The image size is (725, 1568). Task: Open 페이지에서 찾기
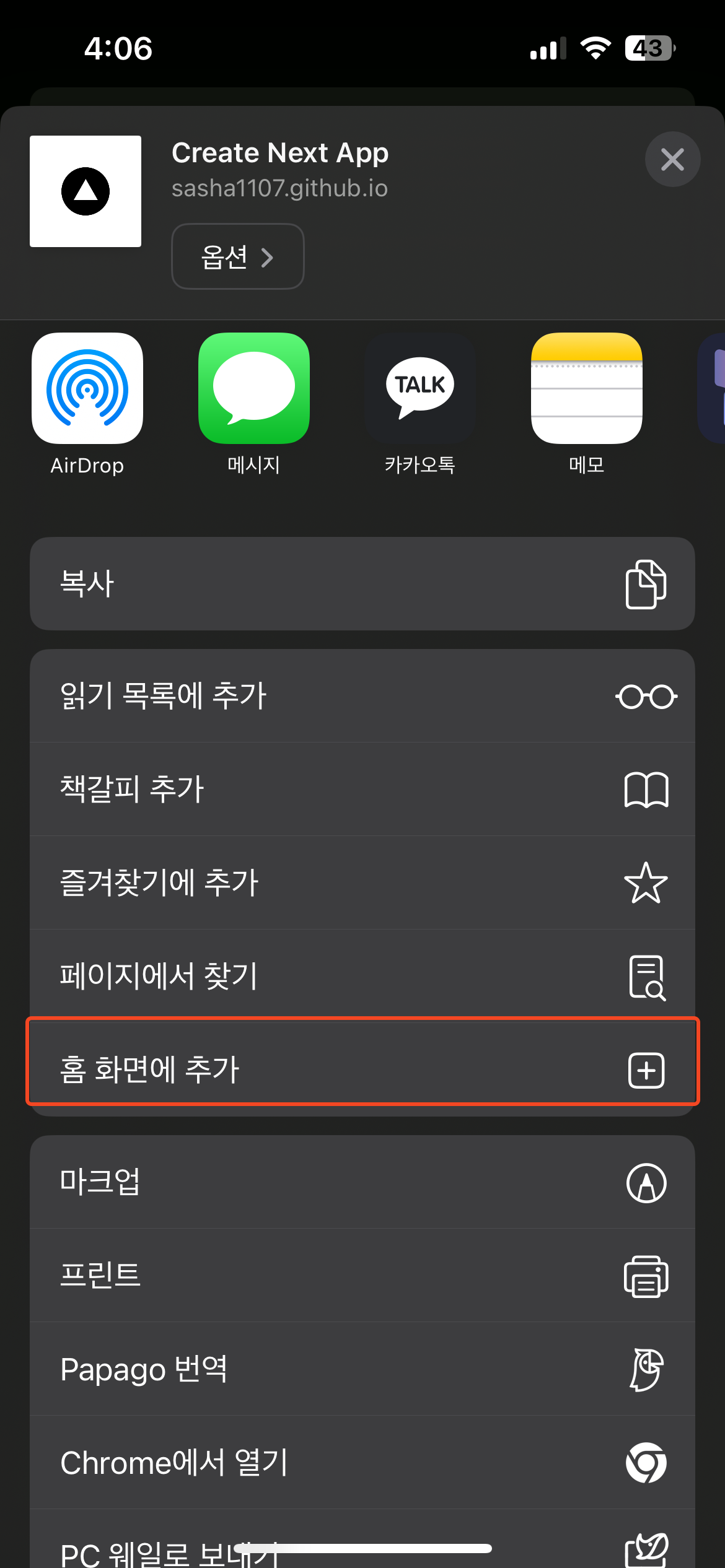[362, 976]
